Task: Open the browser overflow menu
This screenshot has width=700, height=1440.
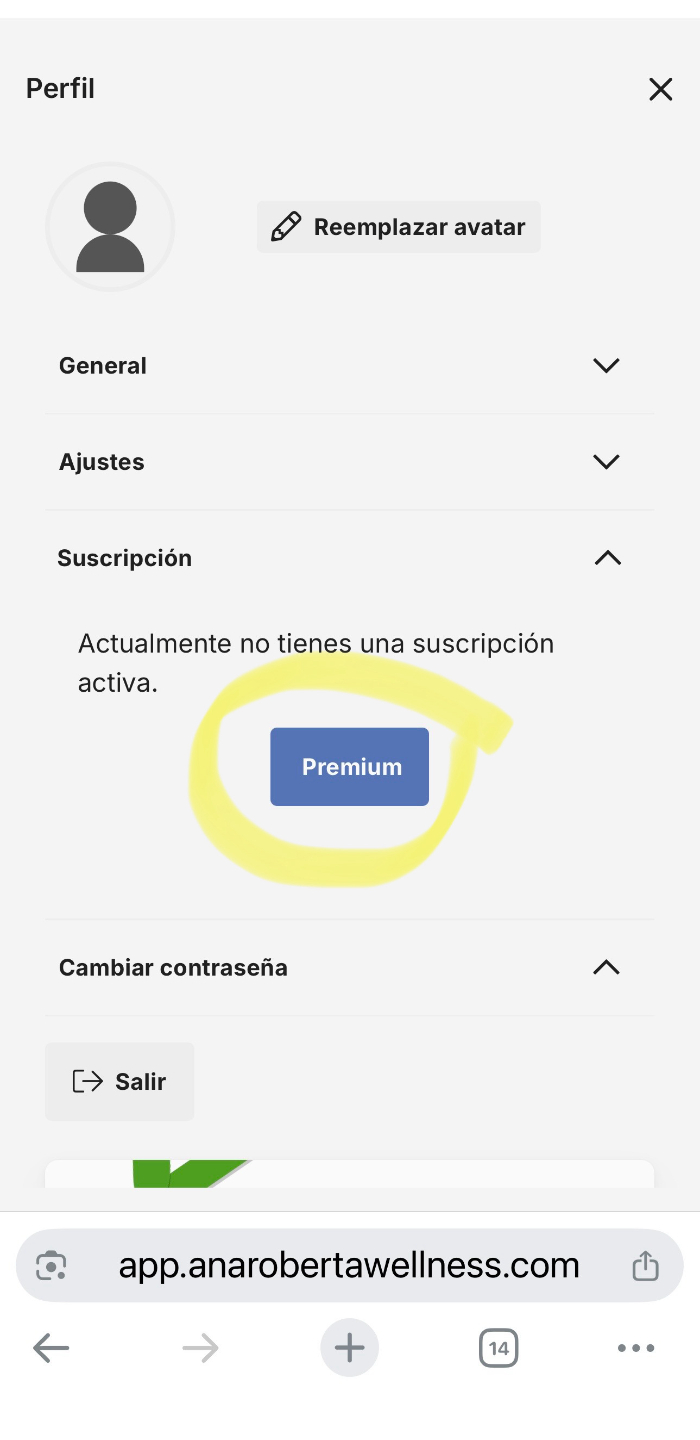Action: click(x=635, y=1348)
